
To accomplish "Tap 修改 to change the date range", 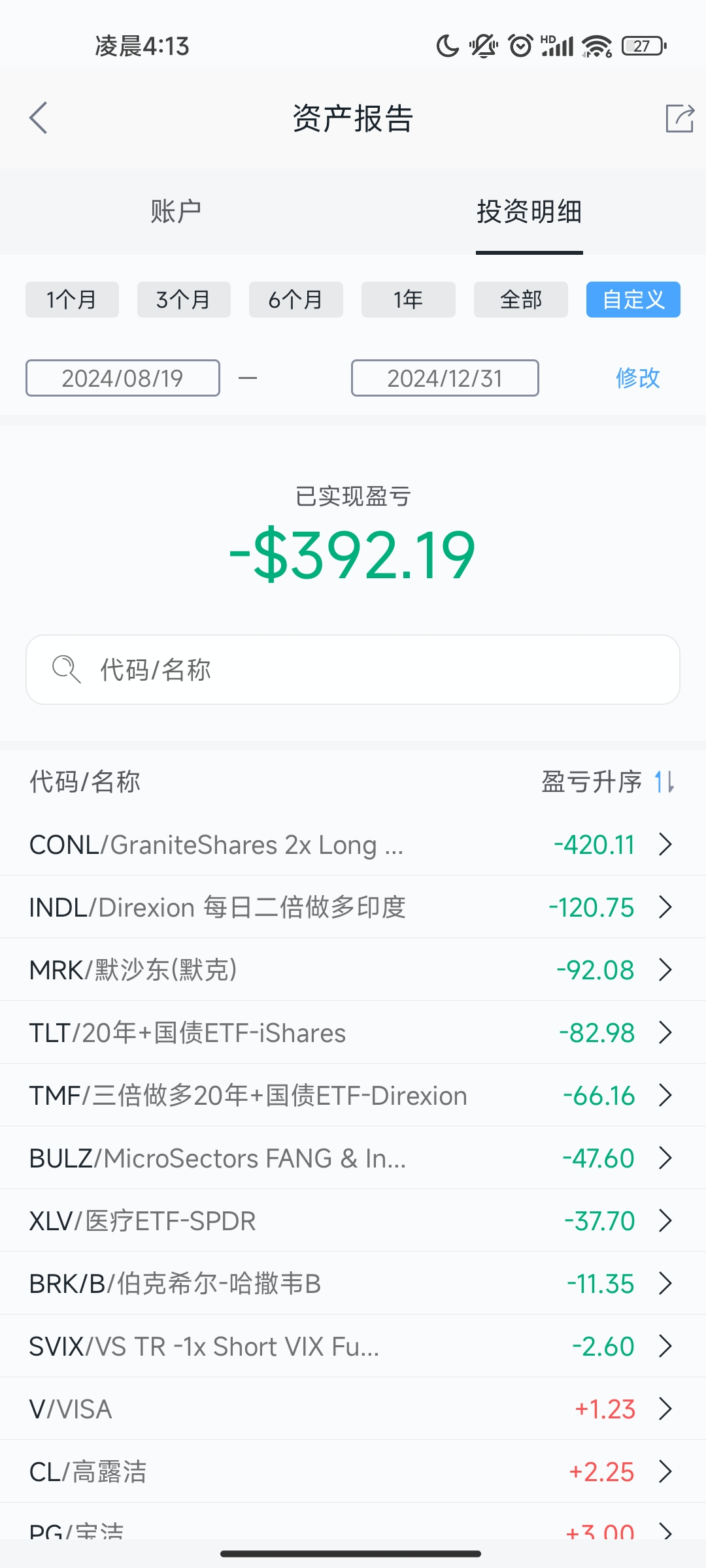I will point(637,378).
